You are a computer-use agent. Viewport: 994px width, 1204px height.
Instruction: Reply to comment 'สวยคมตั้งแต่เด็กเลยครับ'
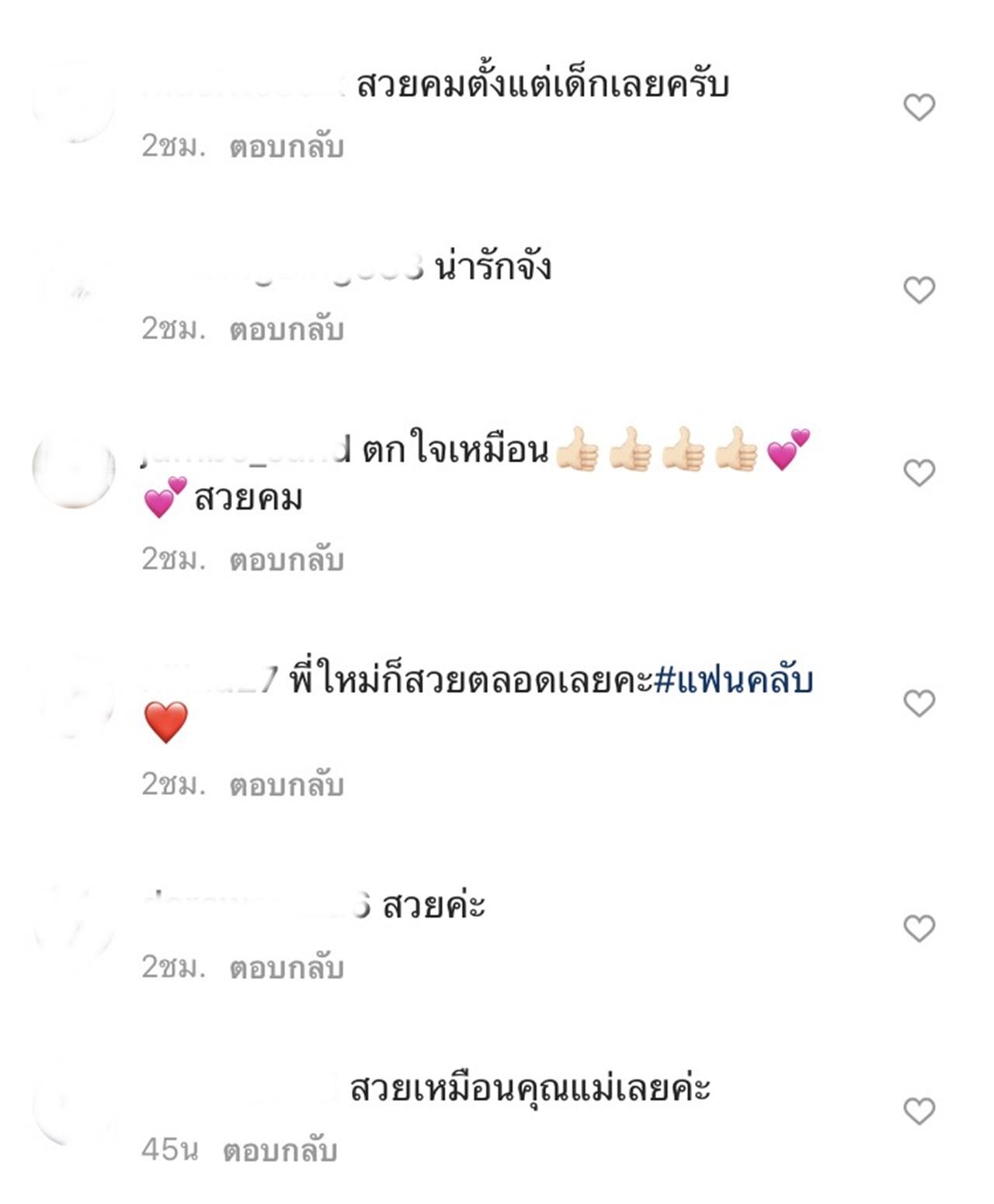click(286, 147)
